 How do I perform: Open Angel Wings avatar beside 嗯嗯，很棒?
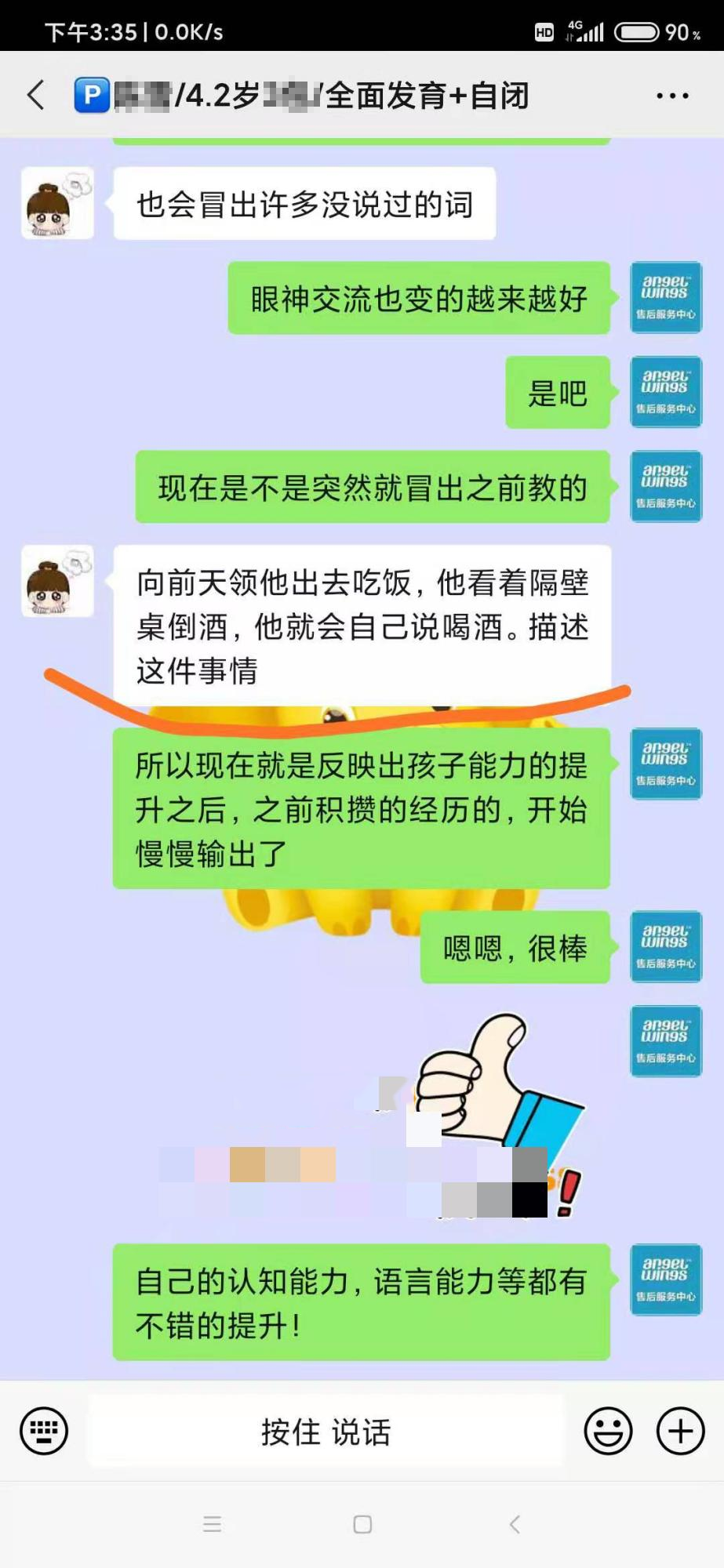coord(666,947)
